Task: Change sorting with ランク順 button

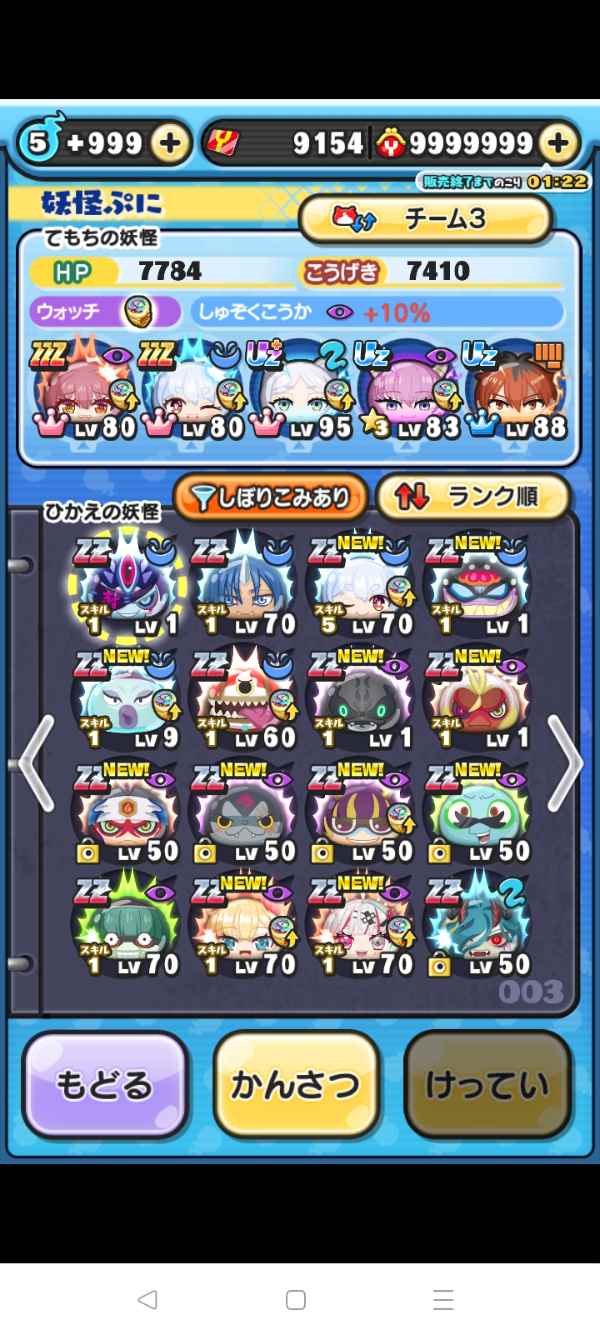Action: pyautogui.click(x=473, y=498)
